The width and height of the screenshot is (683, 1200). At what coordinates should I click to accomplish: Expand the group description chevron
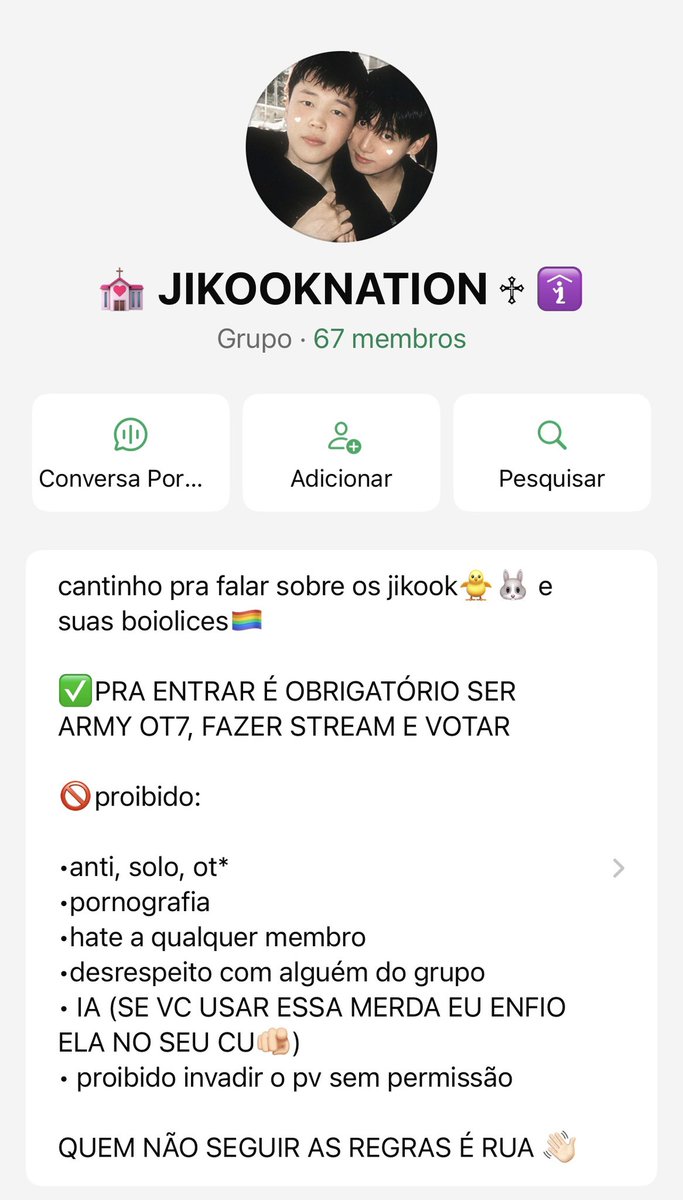point(618,868)
